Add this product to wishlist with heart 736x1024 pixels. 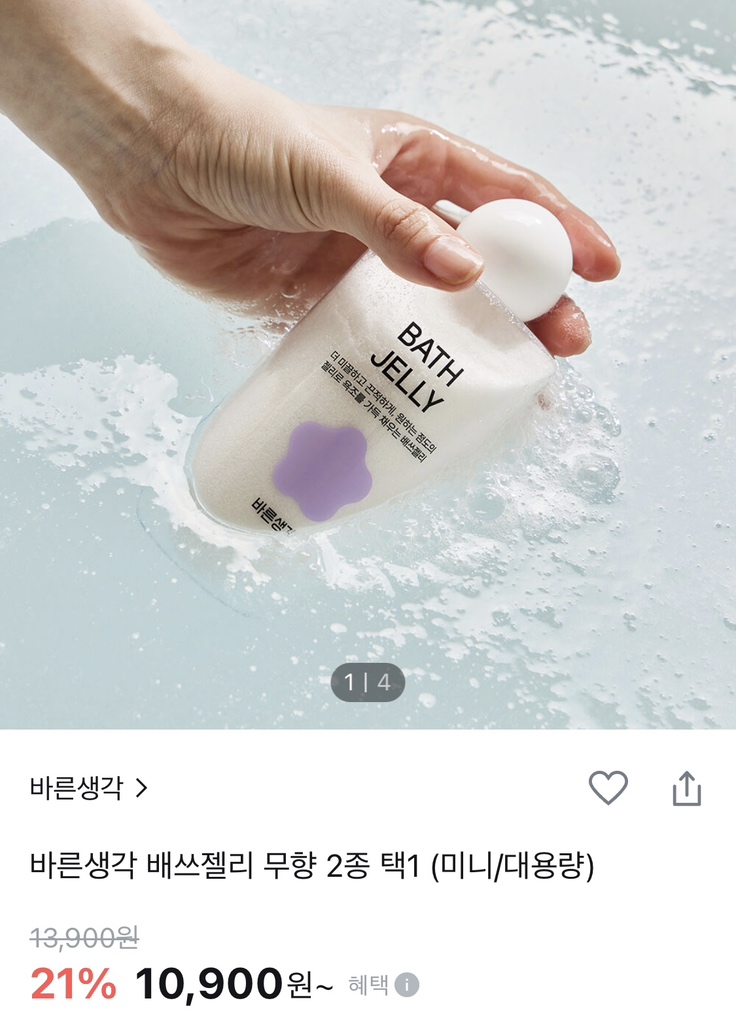pyautogui.click(x=608, y=788)
